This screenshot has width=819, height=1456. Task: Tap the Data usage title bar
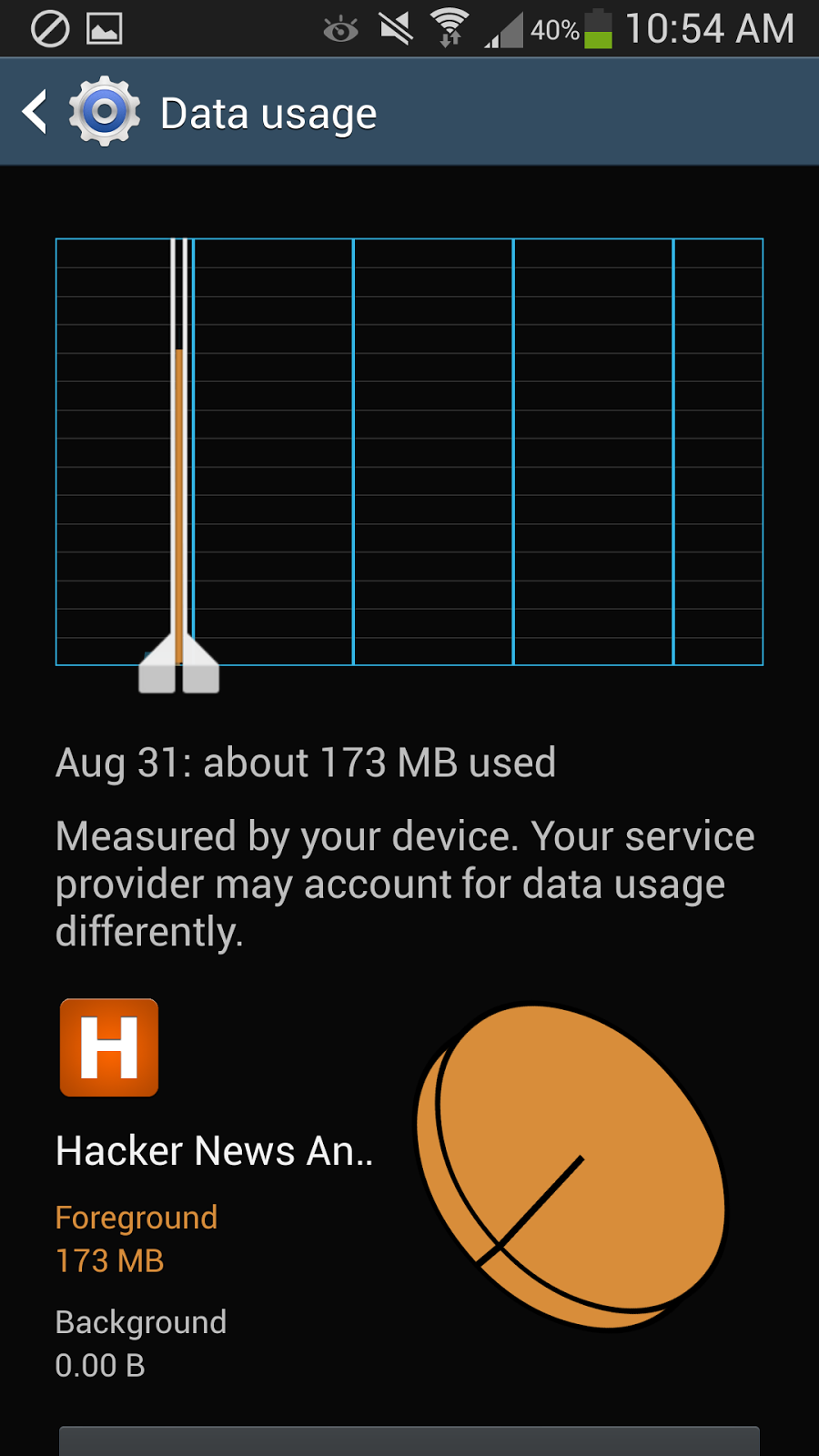[x=268, y=111]
